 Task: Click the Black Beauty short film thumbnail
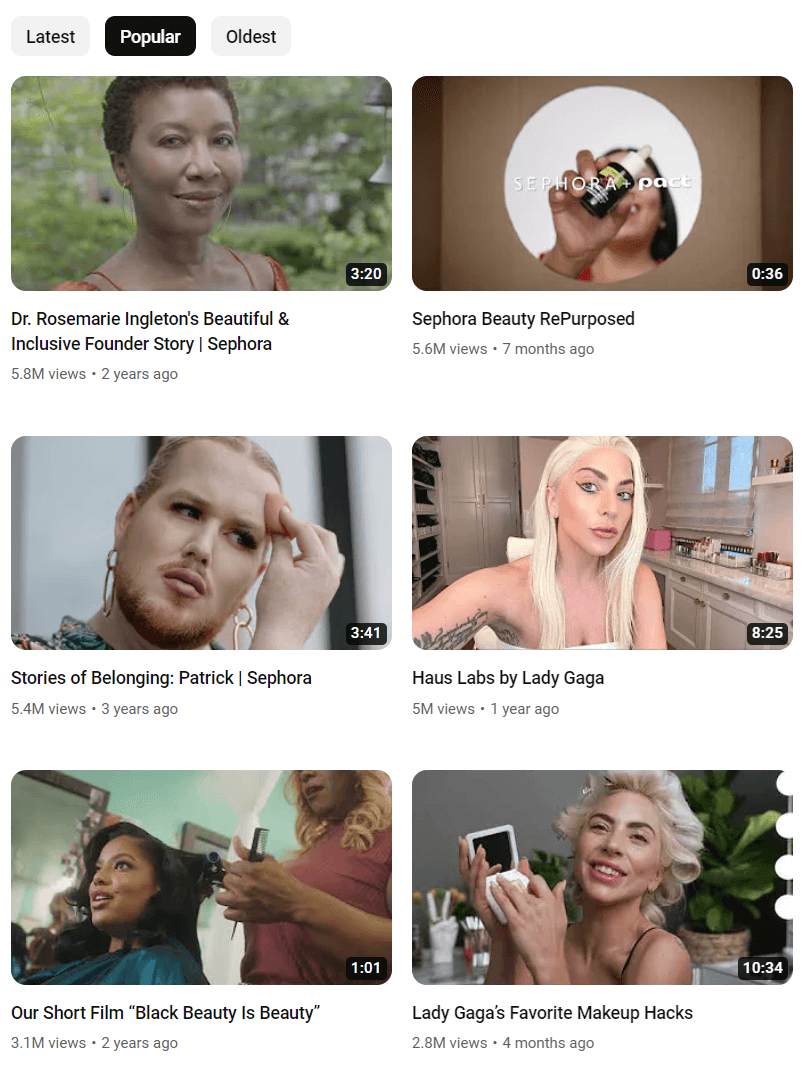[201, 877]
